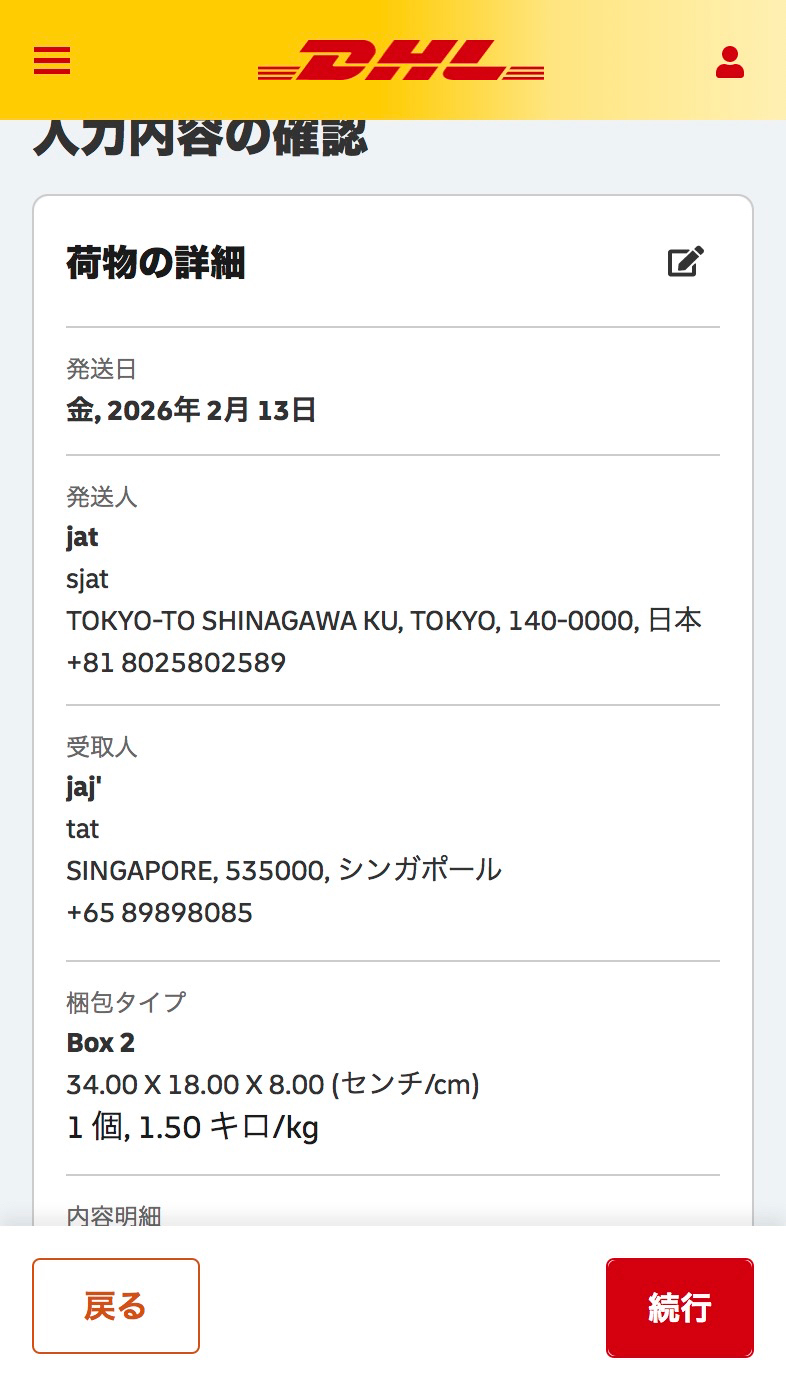Continue with the 続行 button
786x1390 pixels.
679,1307
